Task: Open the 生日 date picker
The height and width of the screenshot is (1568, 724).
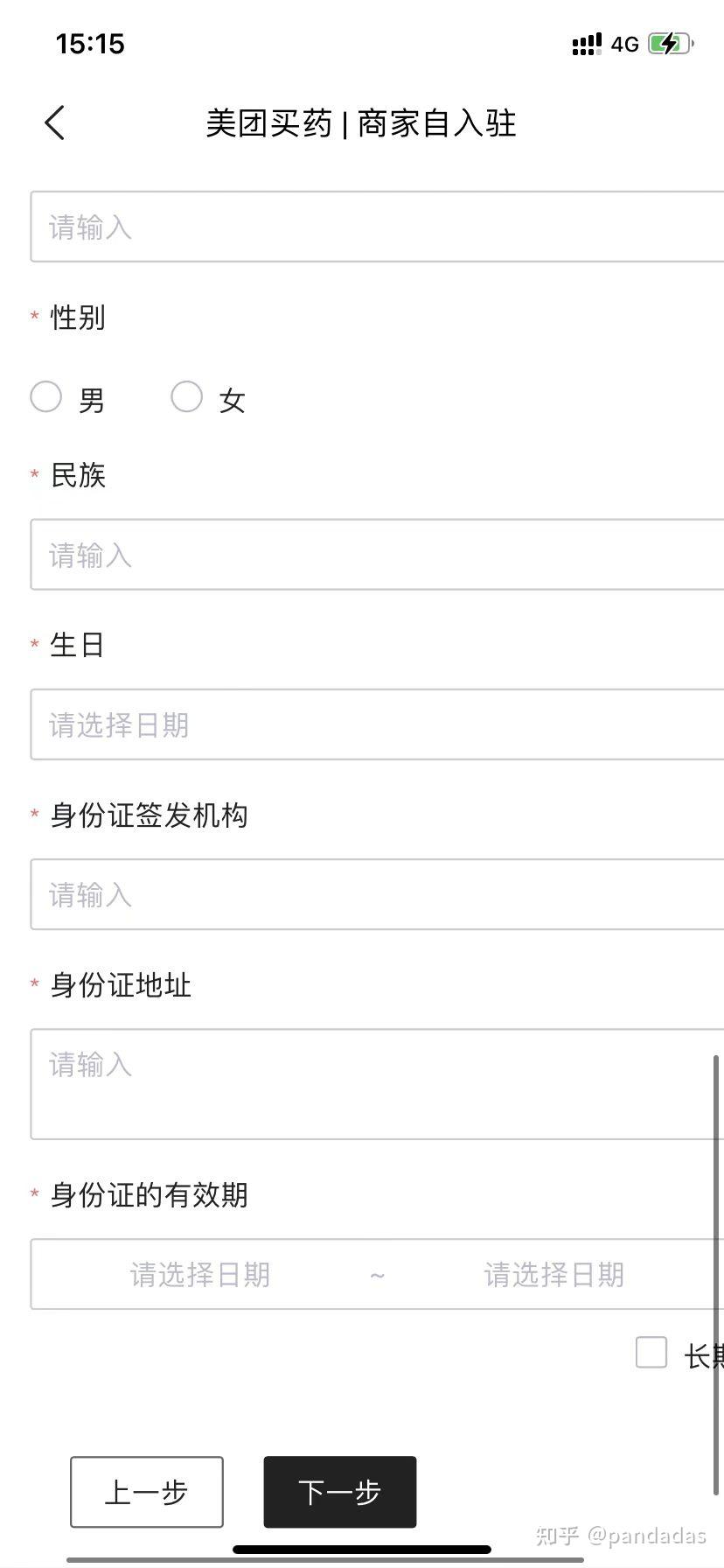Action: point(378,724)
